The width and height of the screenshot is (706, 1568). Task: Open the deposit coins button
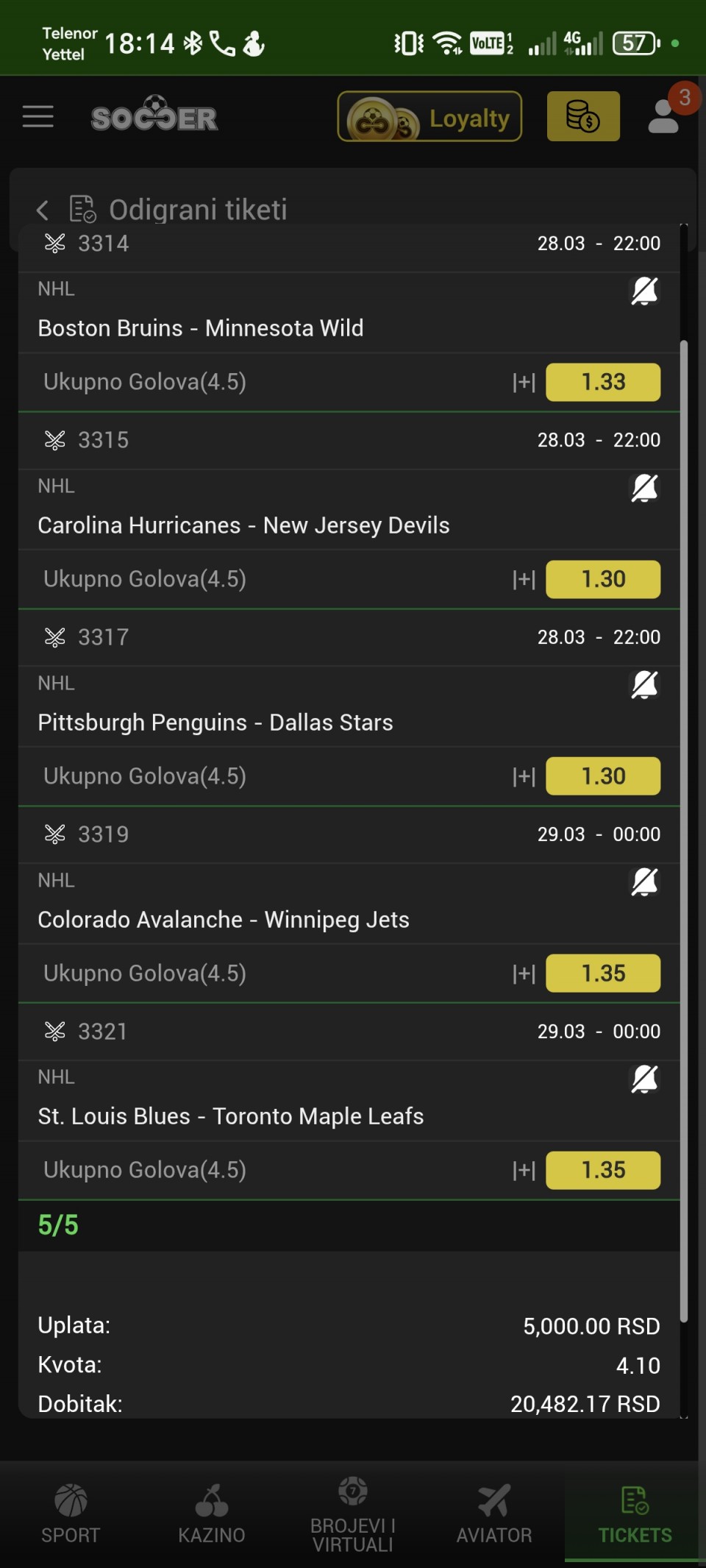(x=583, y=116)
